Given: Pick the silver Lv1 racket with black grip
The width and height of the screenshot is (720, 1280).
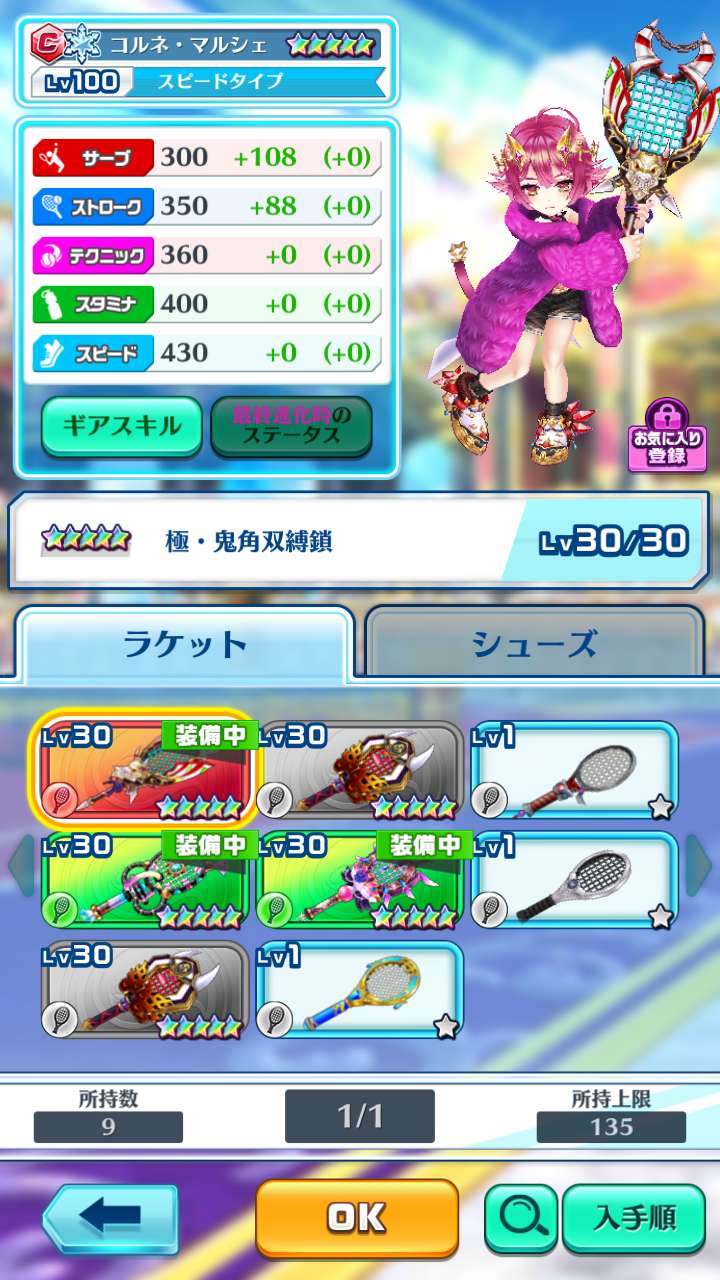Looking at the screenshot, I should pyautogui.click(x=574, y=879).
